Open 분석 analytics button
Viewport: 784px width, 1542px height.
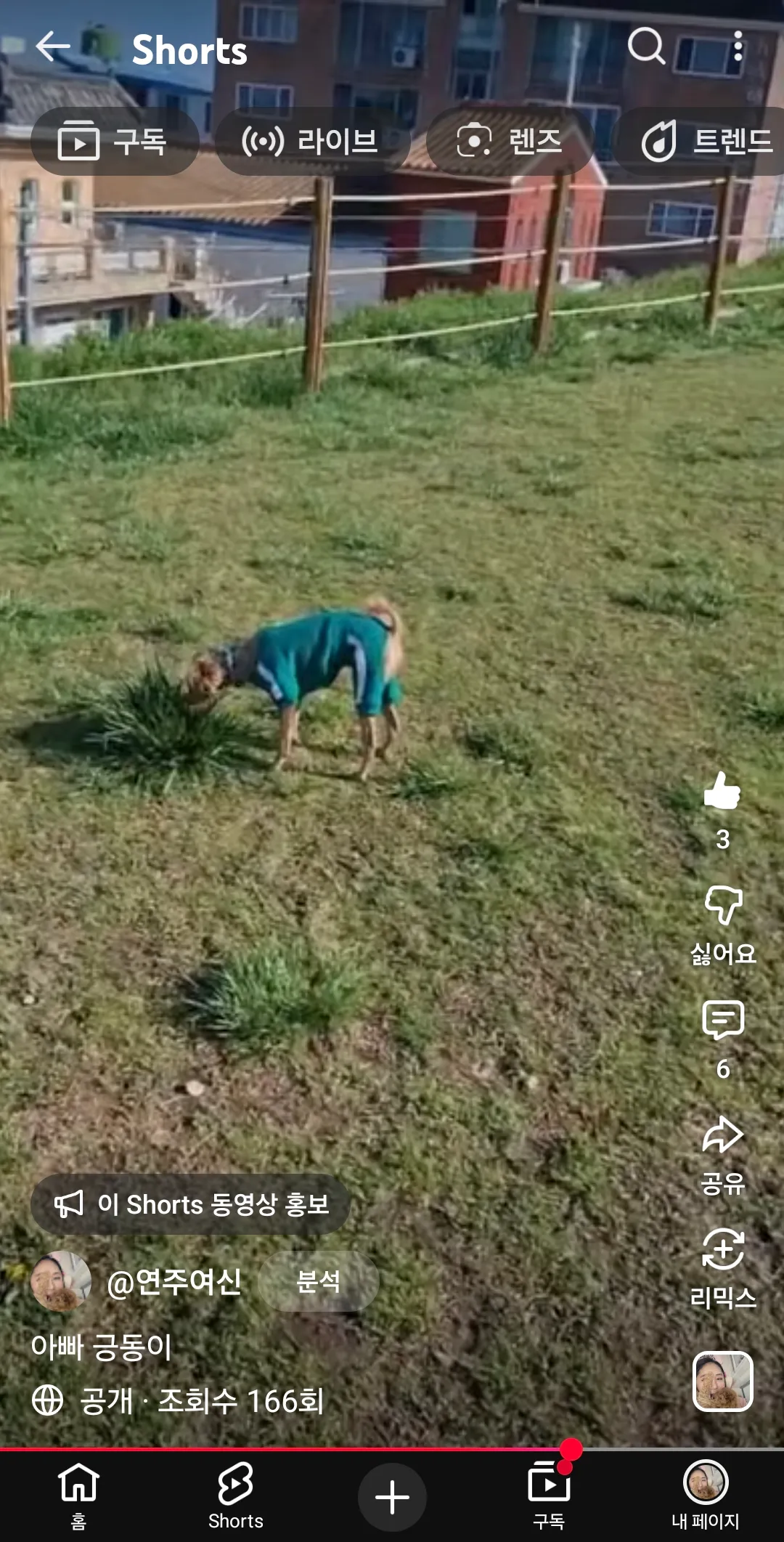[319, 1281]
